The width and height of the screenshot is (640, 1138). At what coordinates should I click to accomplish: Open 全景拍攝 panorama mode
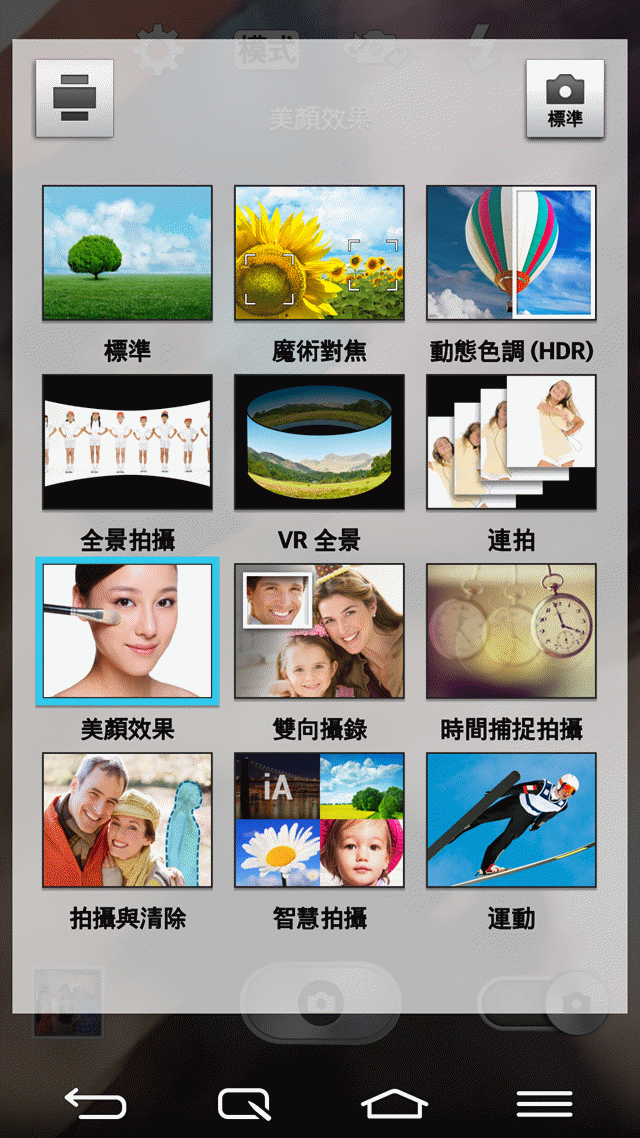[127, 442]
